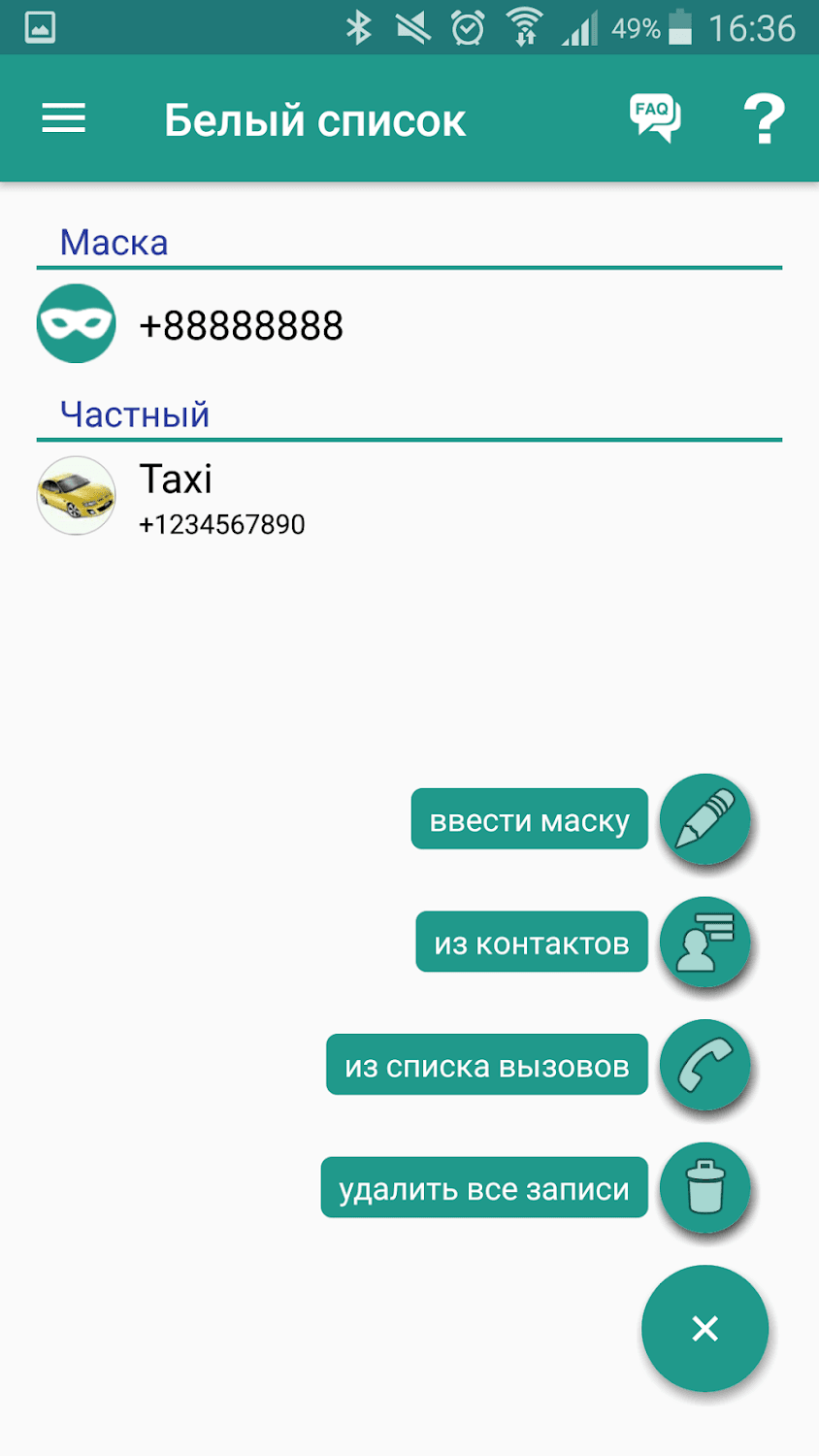This screenshot has width=819, height=1456.
Task: Open the FAQ chat icon
Action: [x=655, y=119]
